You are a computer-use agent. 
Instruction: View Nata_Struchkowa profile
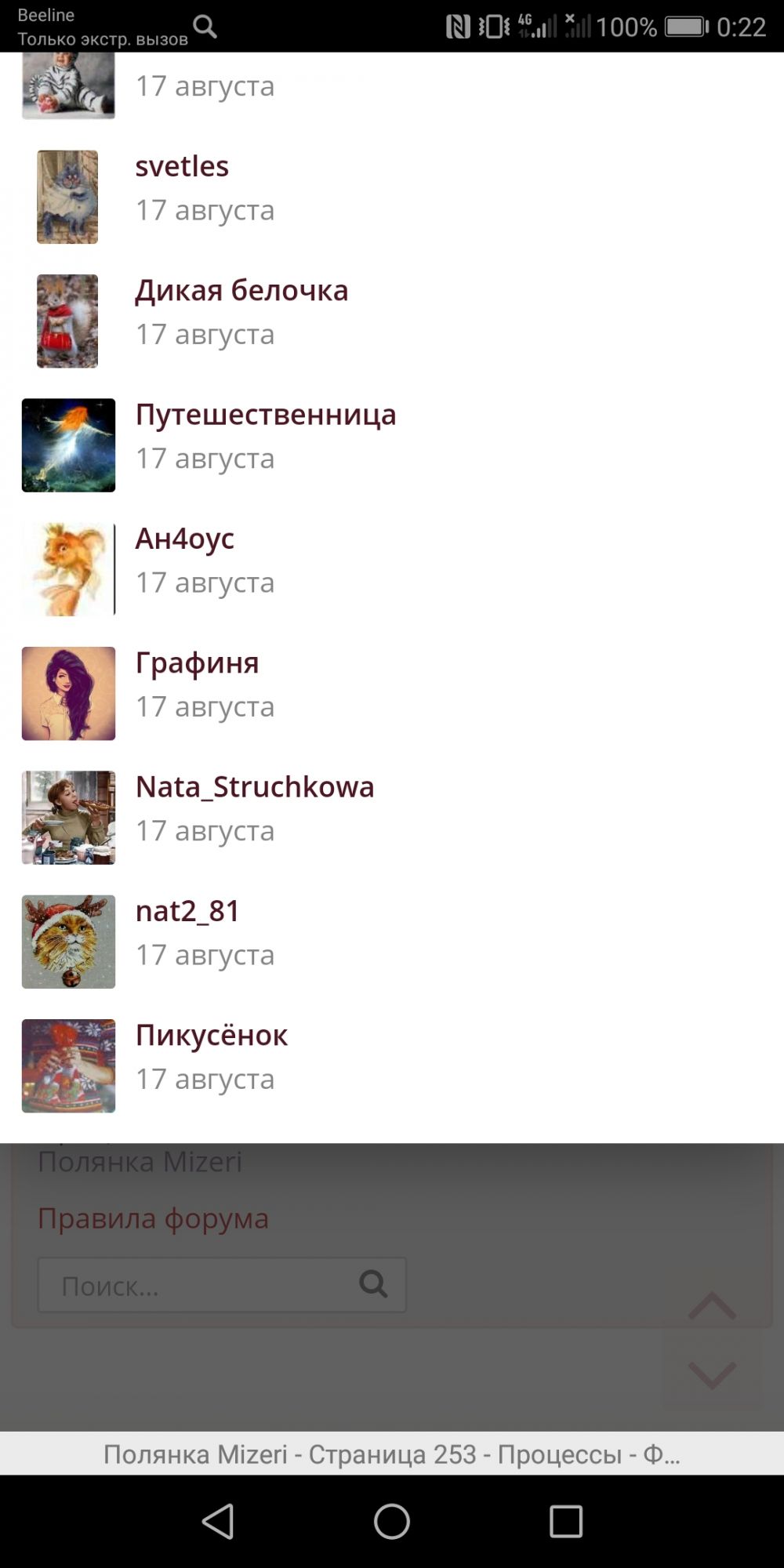point(255,786)
